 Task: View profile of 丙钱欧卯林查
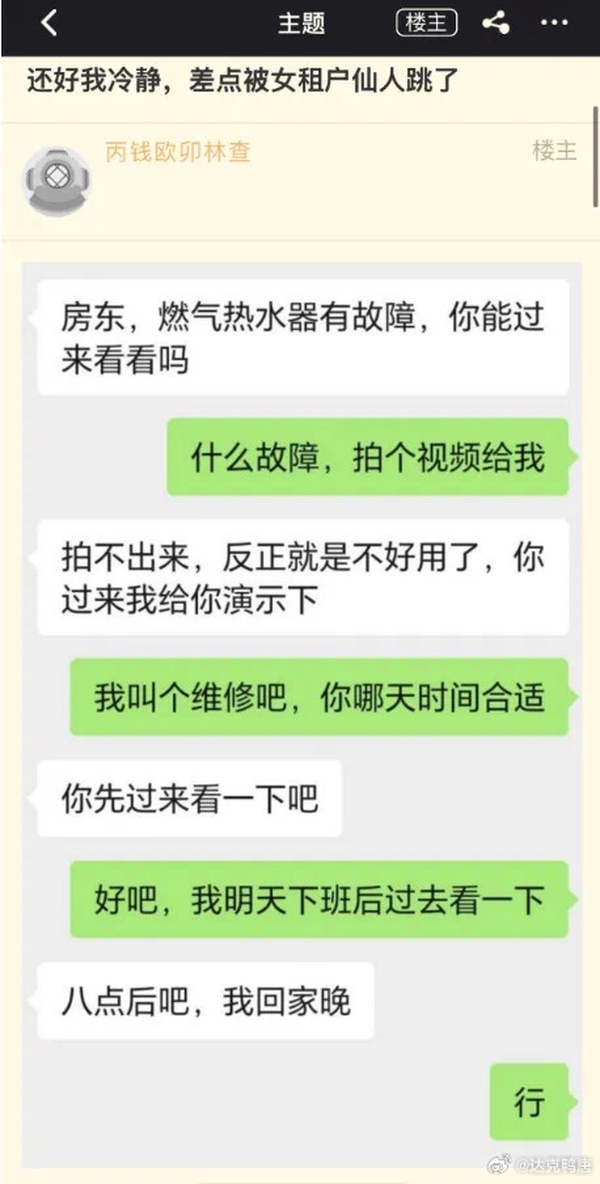(177, 152)
